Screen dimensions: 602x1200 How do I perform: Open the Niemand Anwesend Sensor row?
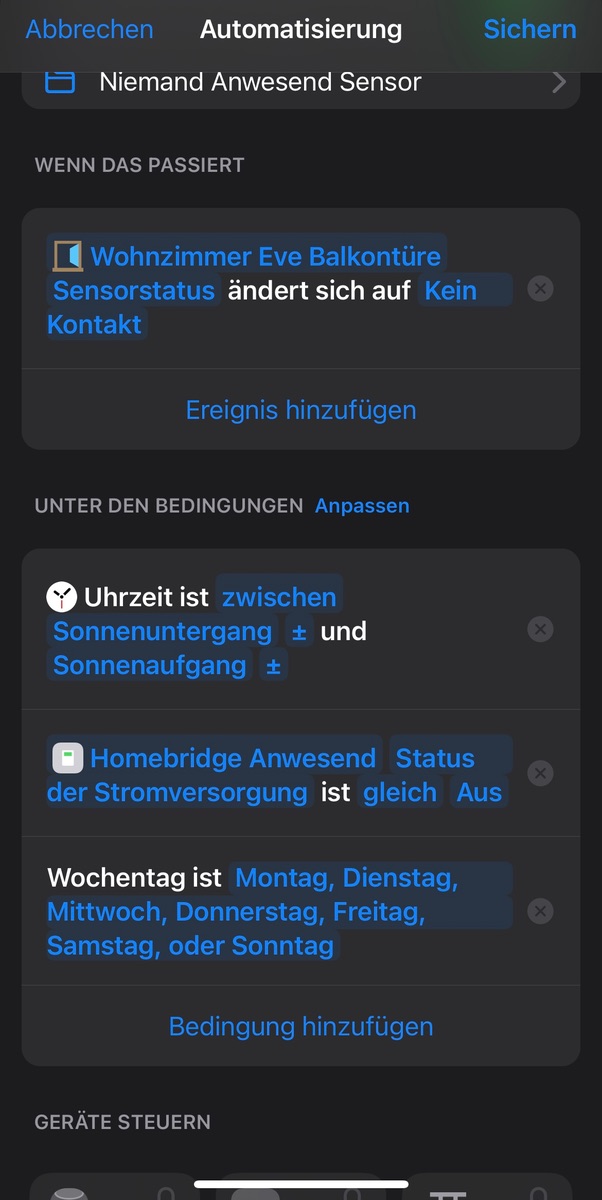300,82
